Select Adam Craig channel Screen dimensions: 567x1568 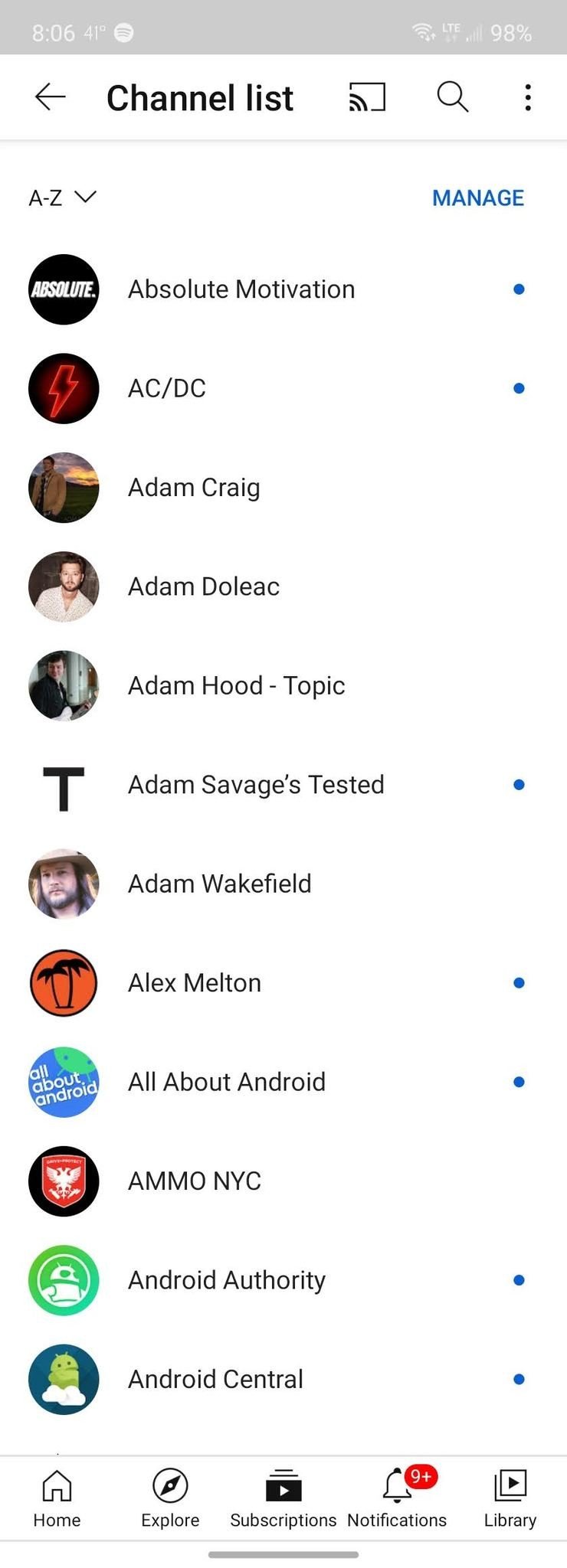(194, 487)
